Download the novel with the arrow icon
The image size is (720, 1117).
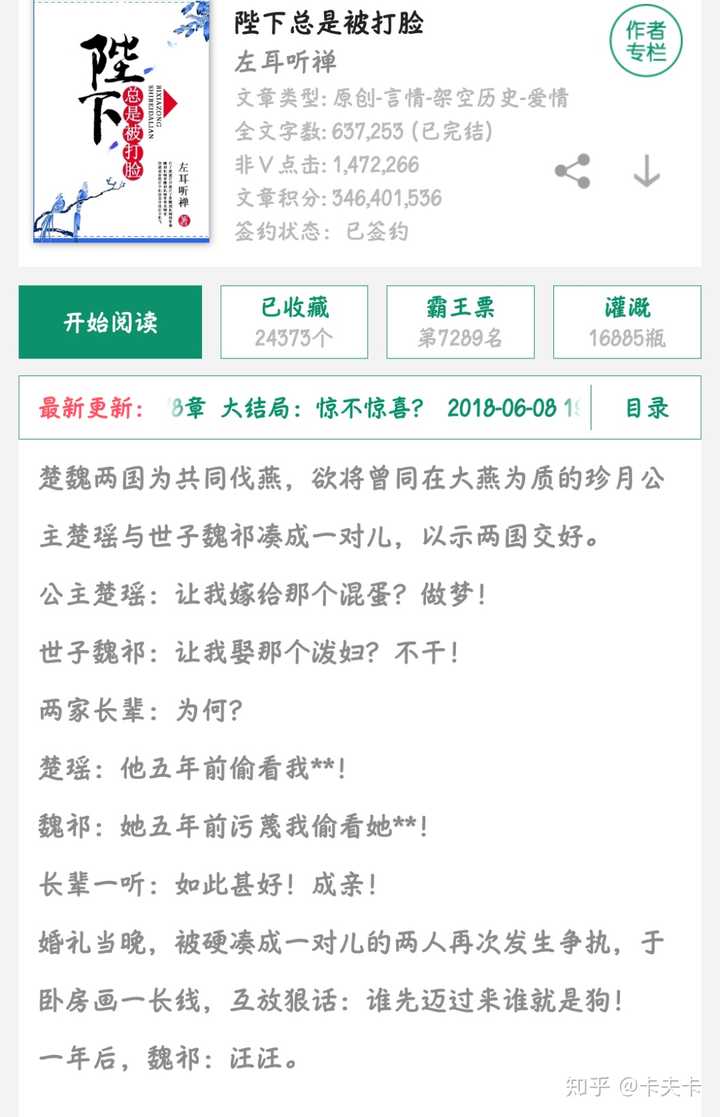pos(647,171)
